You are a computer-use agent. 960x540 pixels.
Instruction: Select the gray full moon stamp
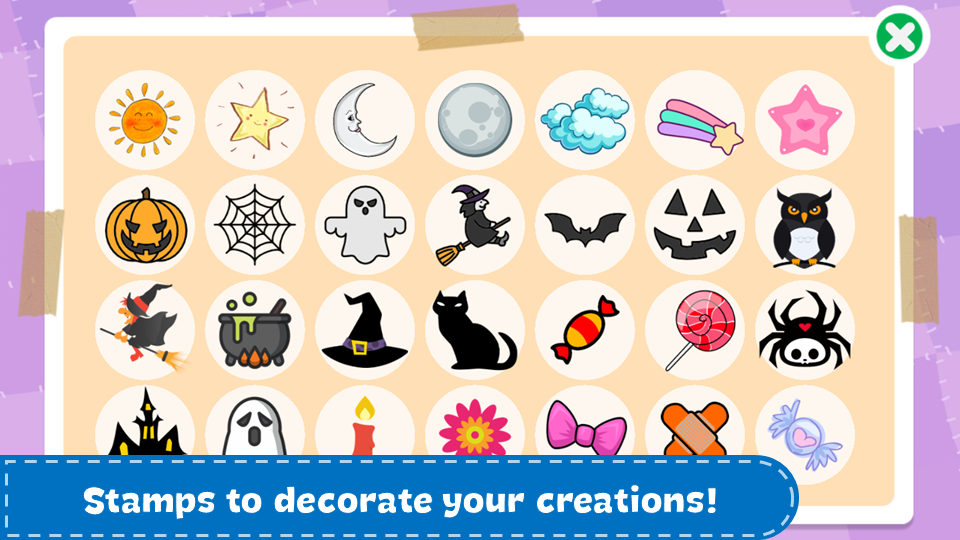coord(475,120)
